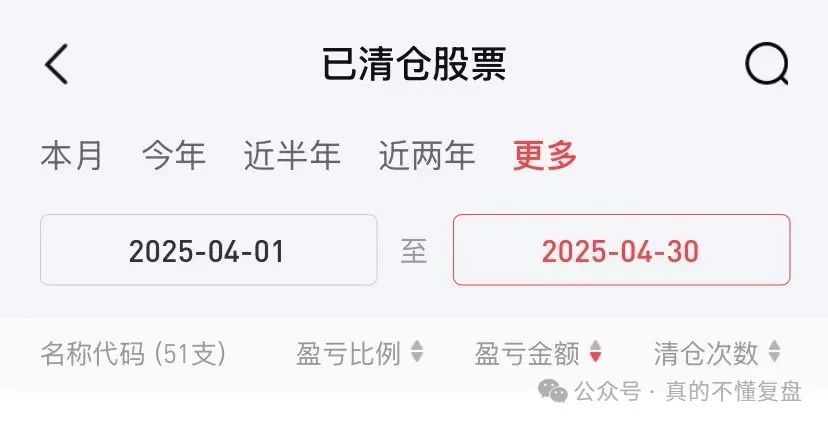Sort by 盈亏比例
The height and width of the screenshot is (424, 828).
point(360,353)
